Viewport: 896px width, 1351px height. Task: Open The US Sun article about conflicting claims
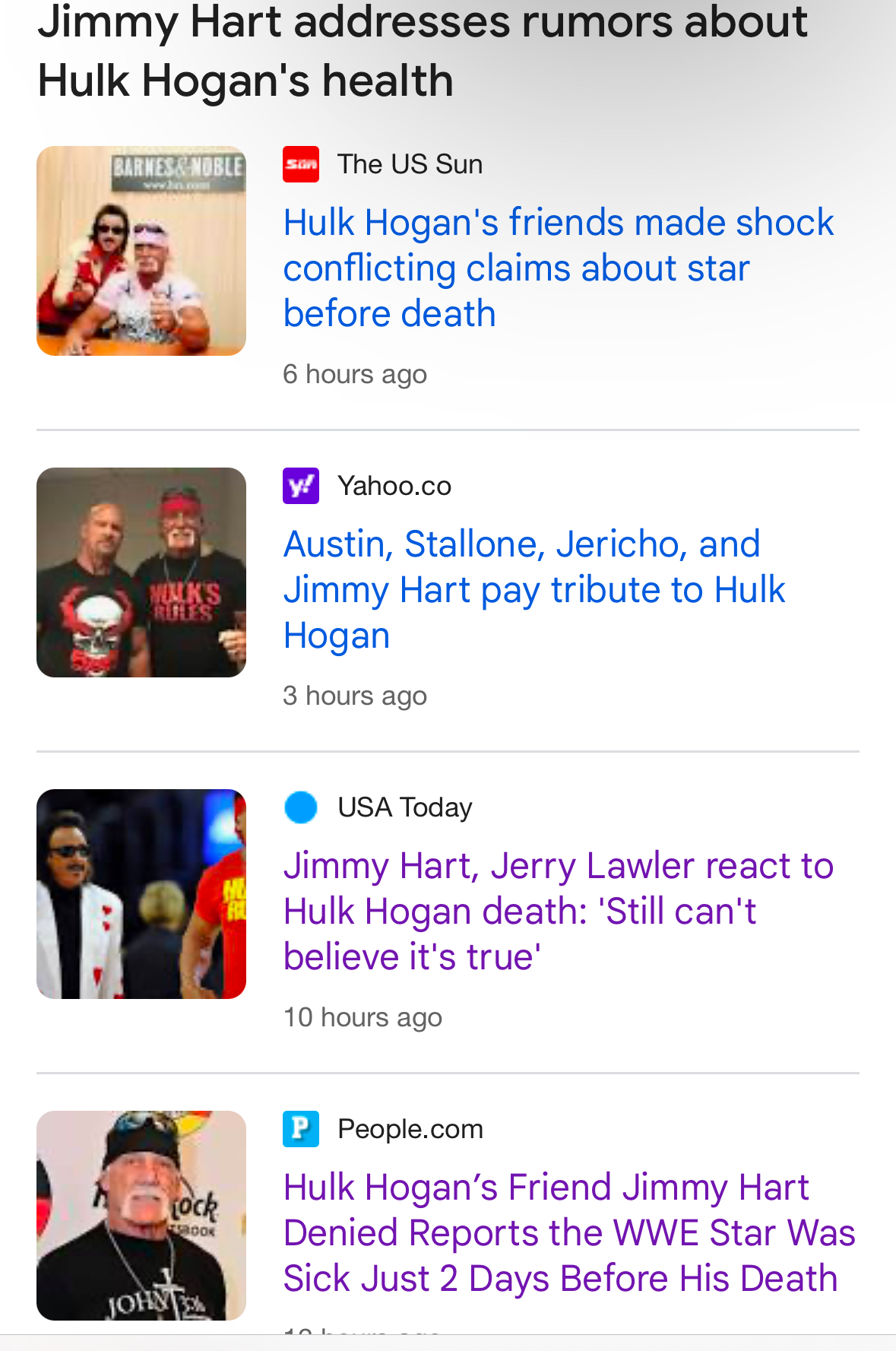pos(558,268)
